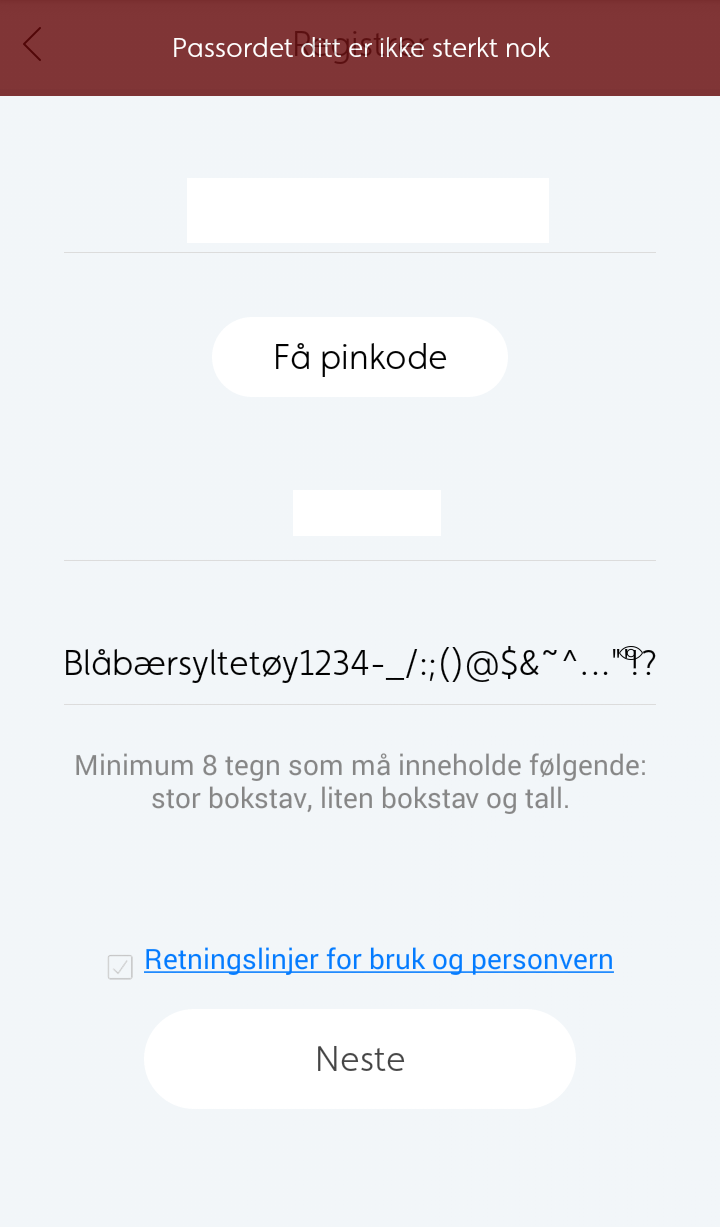Tap the Få pinkode button
The height and width of the screenshot is (1227, 720).
[360, 357]
